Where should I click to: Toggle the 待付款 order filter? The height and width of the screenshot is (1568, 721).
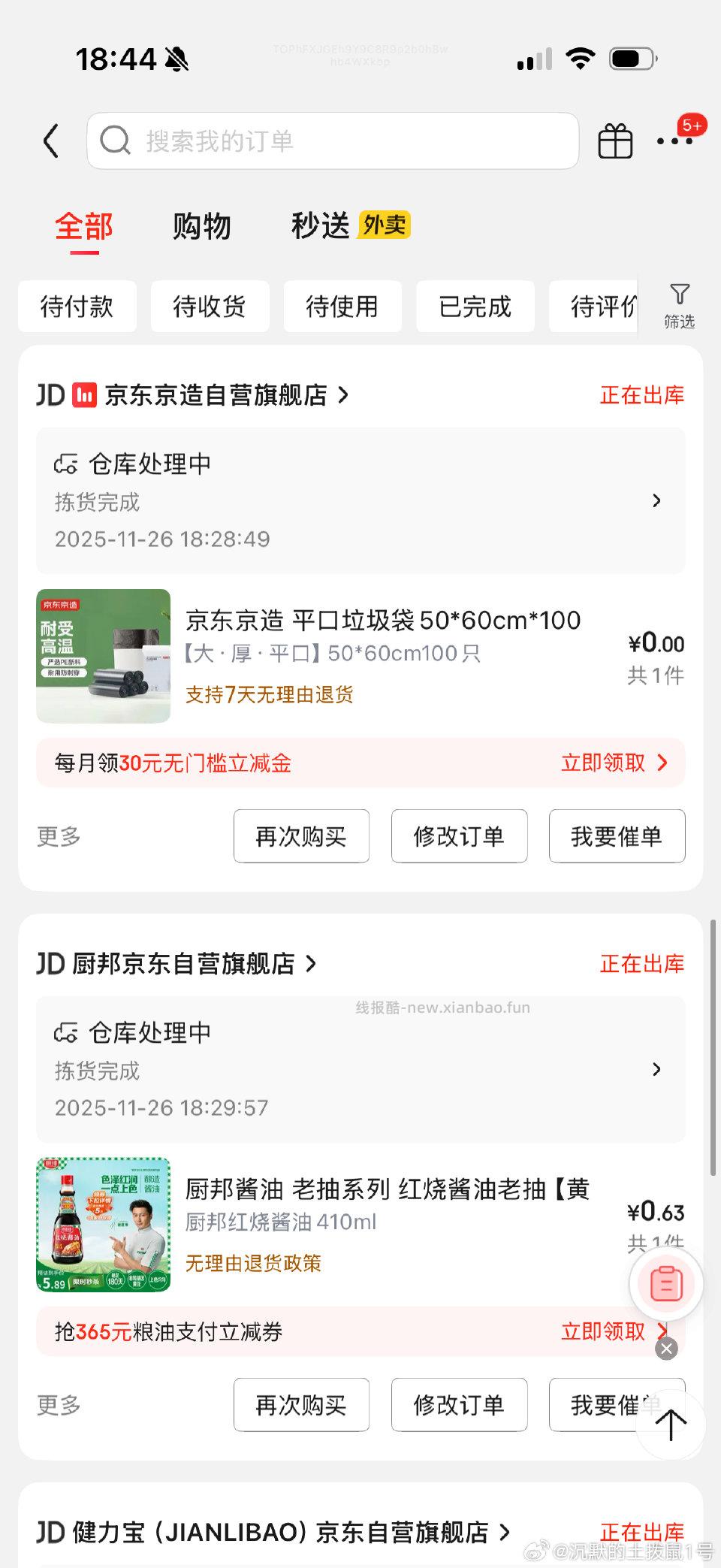[x=77, y=306]
